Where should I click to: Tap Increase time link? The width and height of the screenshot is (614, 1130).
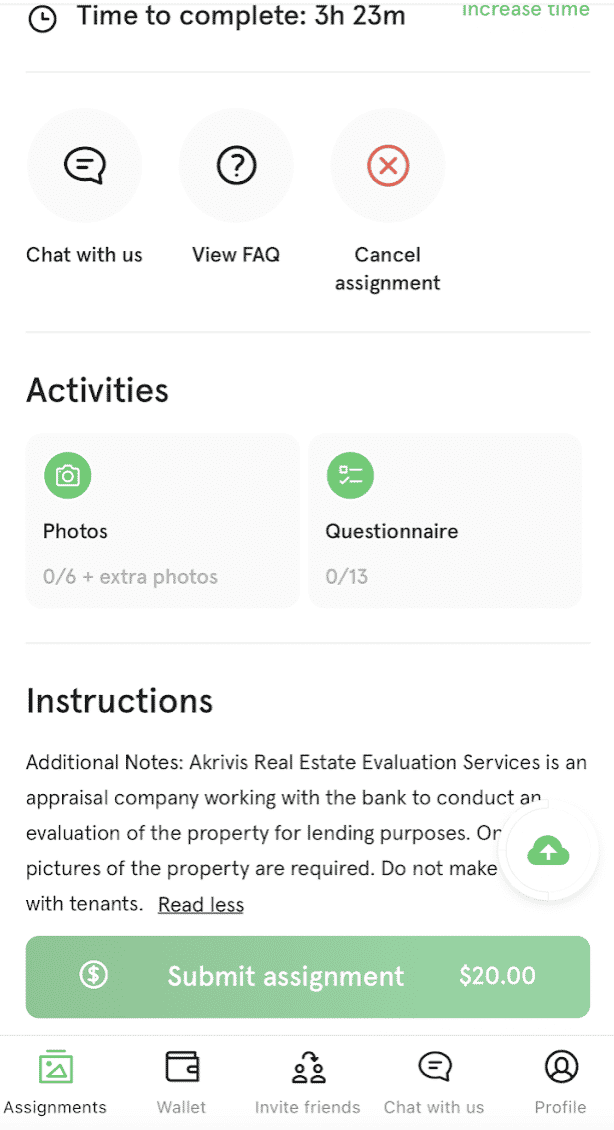tap(525, 9)
